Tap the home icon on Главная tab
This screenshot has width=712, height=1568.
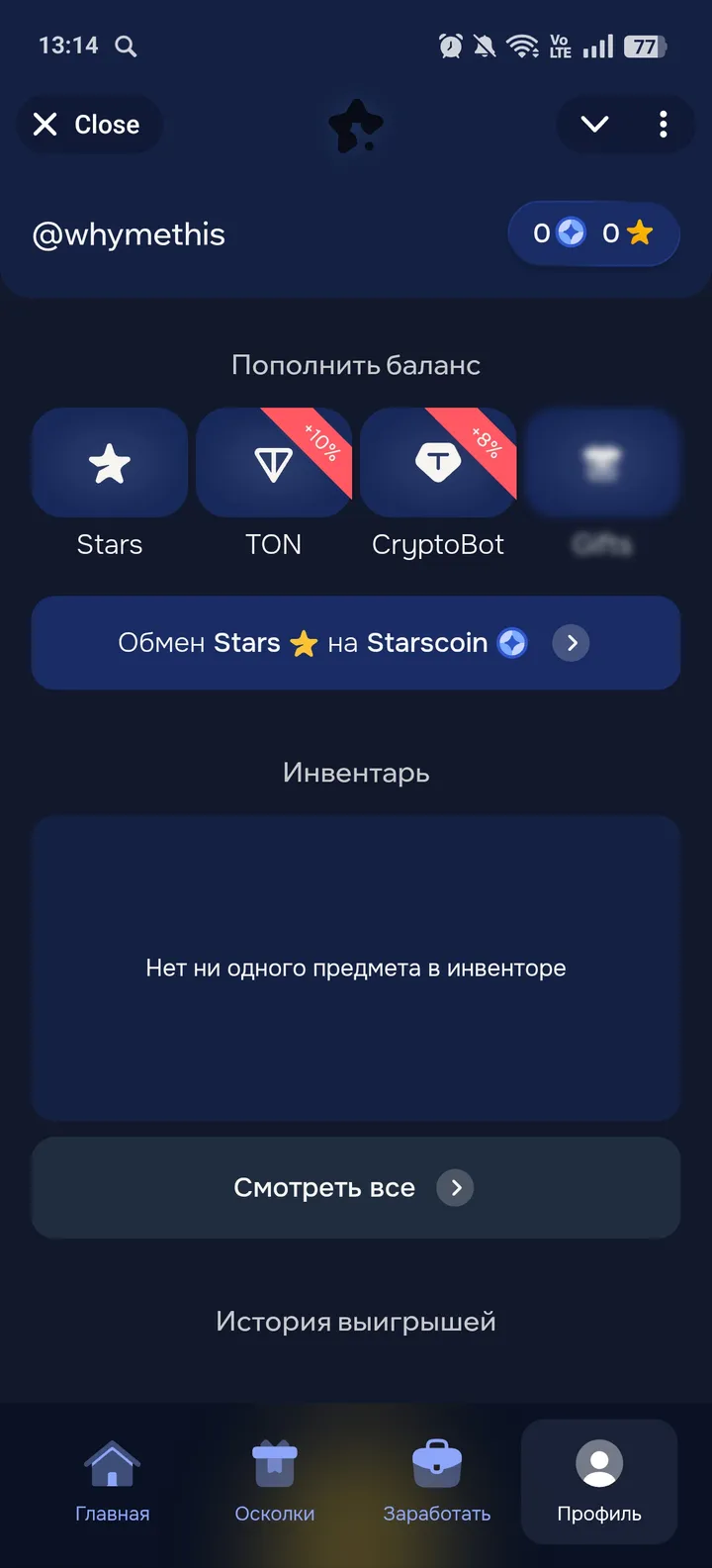(x=111, y=1460)
